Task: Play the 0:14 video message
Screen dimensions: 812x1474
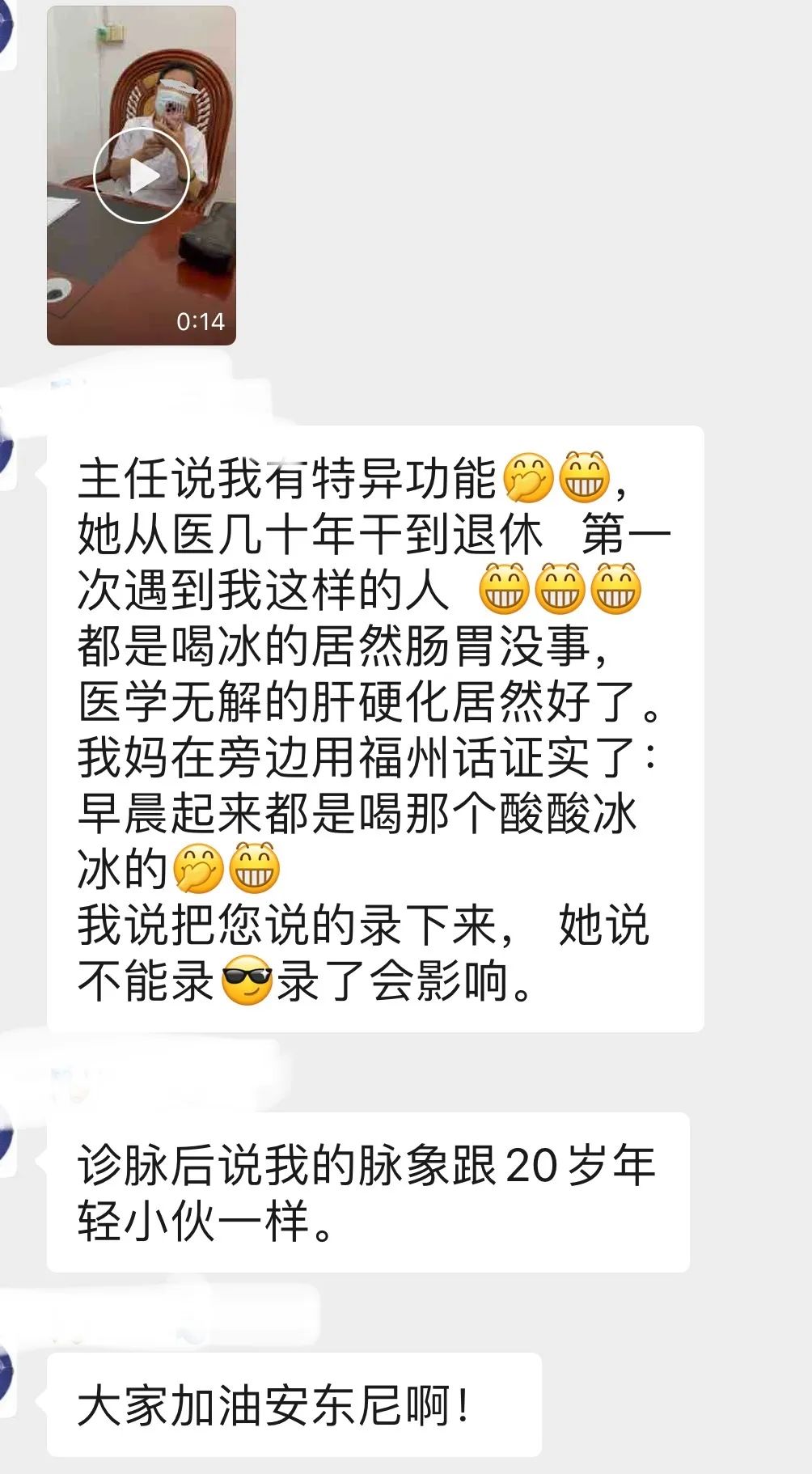Action: coord(142,176)
